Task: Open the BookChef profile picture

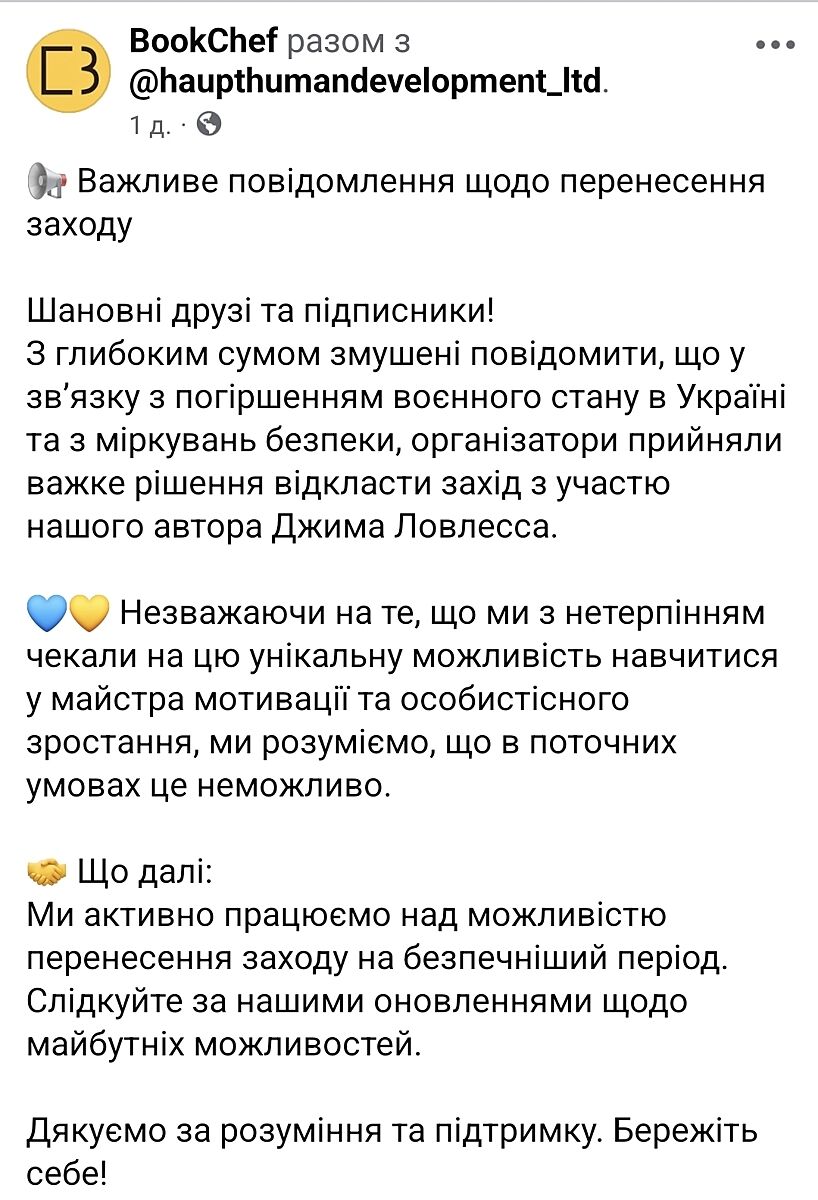Action: click(x=68, y=70)
